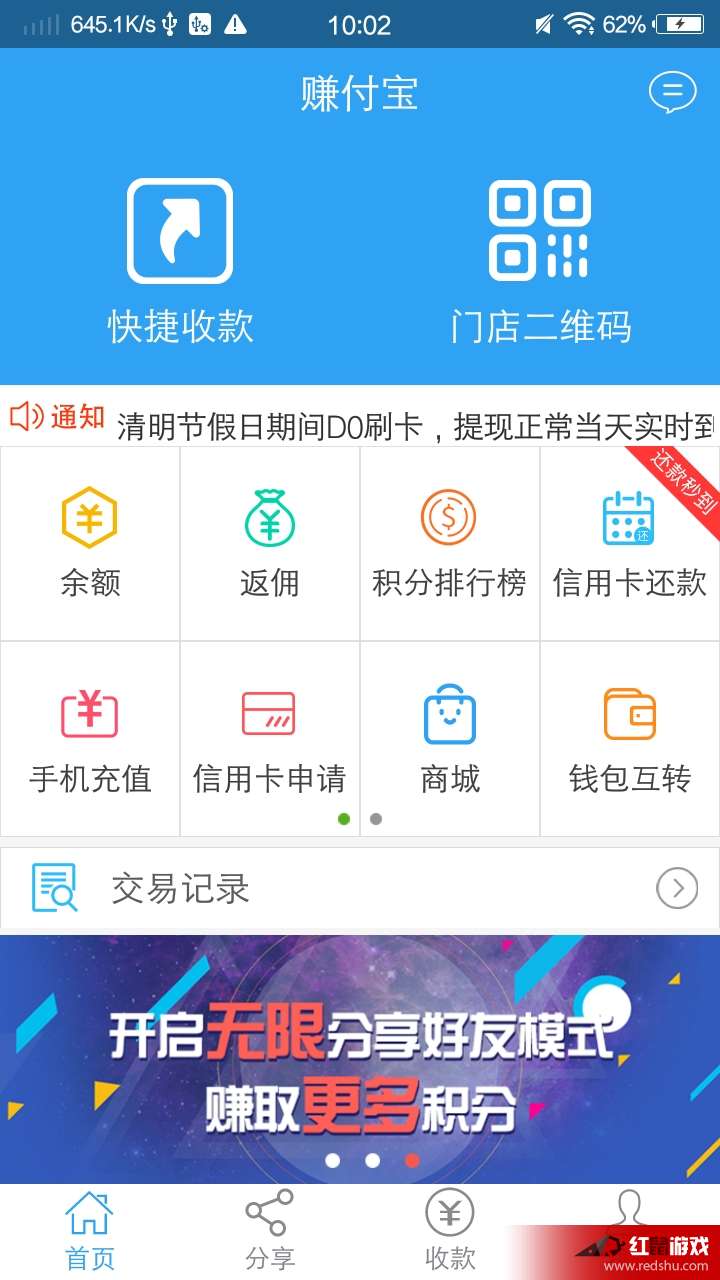Open 积分排行榜 points ranking

449,543
